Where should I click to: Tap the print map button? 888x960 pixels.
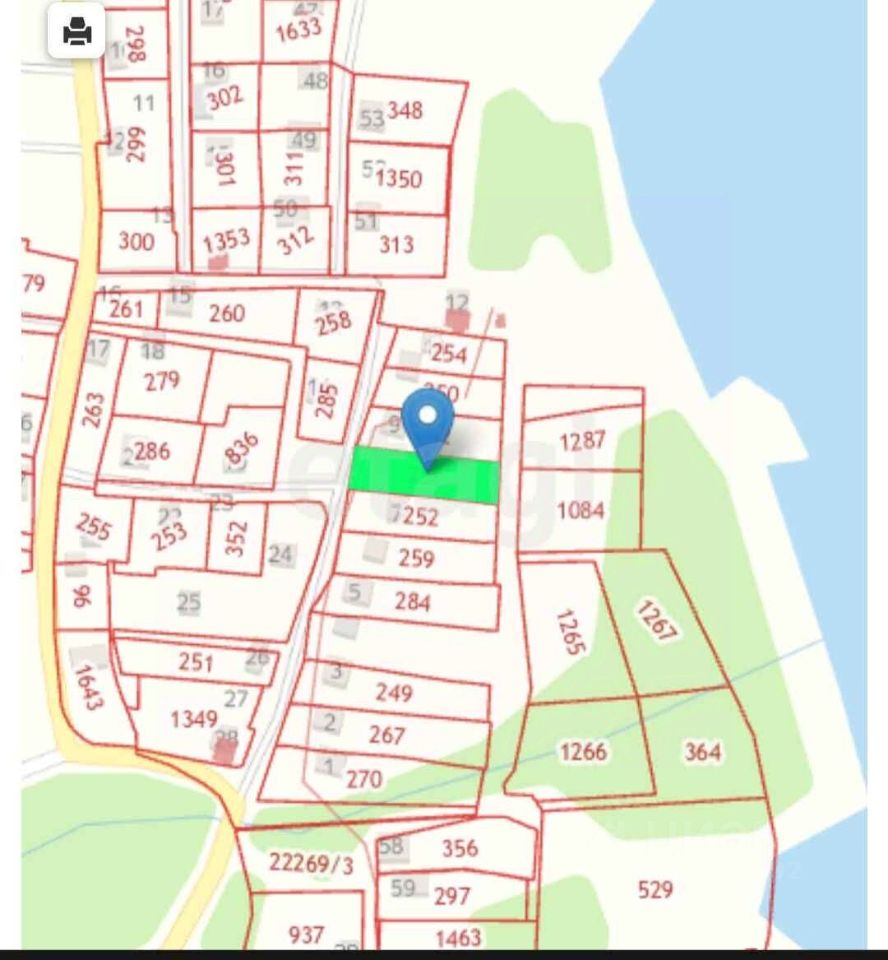click(76, 33)
